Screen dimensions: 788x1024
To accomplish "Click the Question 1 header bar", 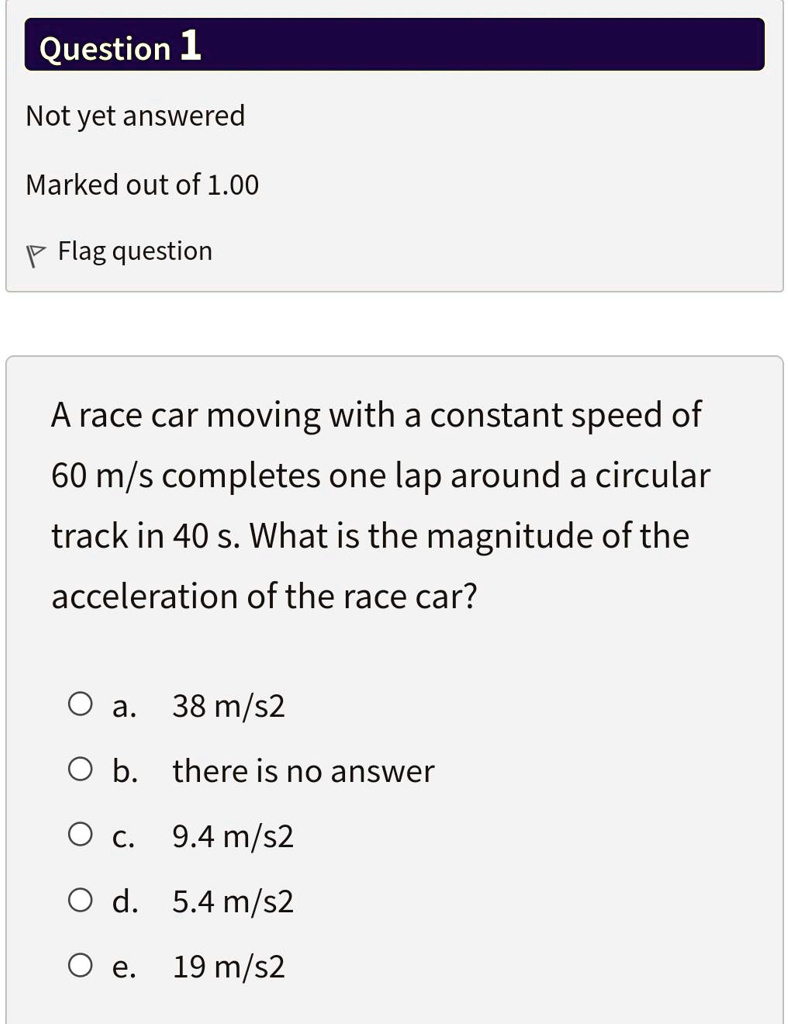I will pos(394,45).
